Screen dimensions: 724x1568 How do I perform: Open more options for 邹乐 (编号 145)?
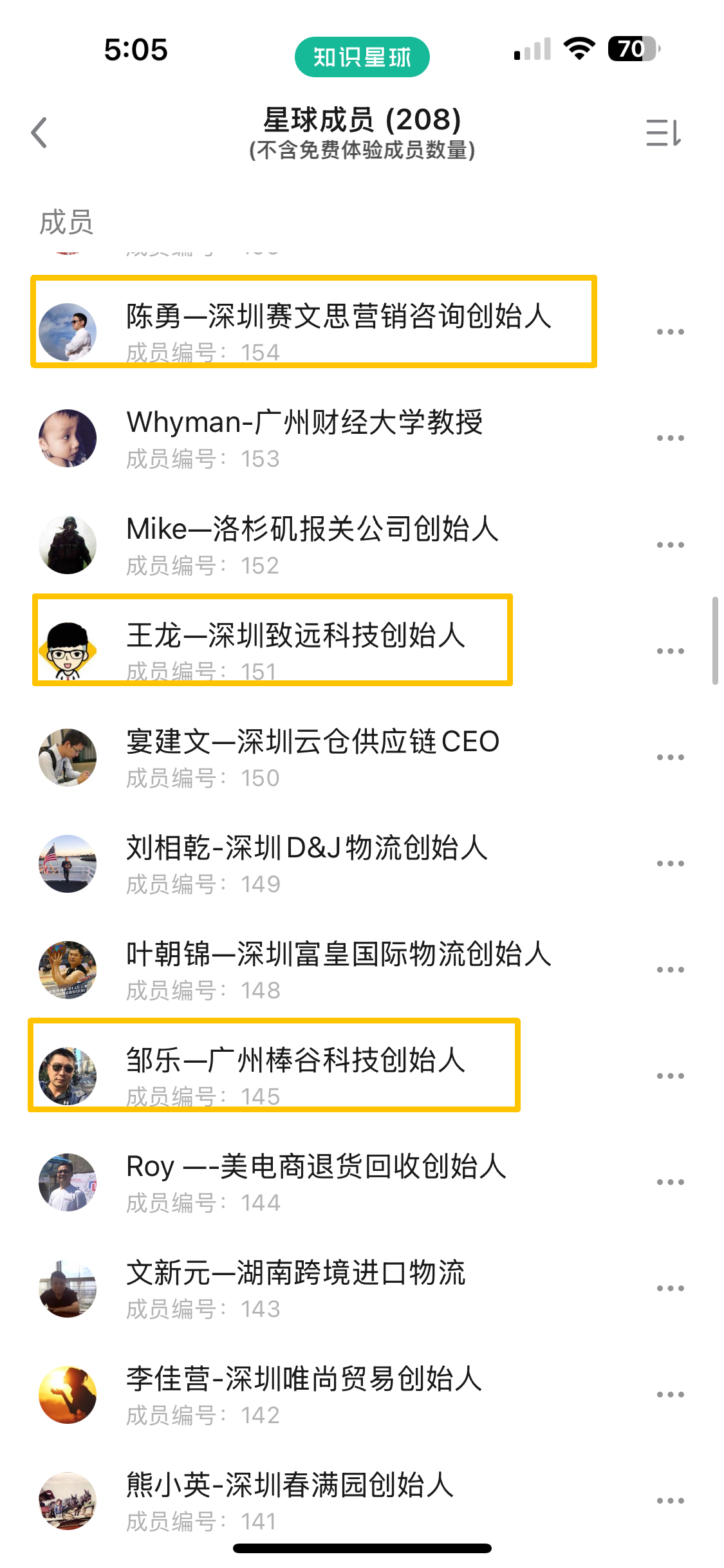click(669, 1076)
